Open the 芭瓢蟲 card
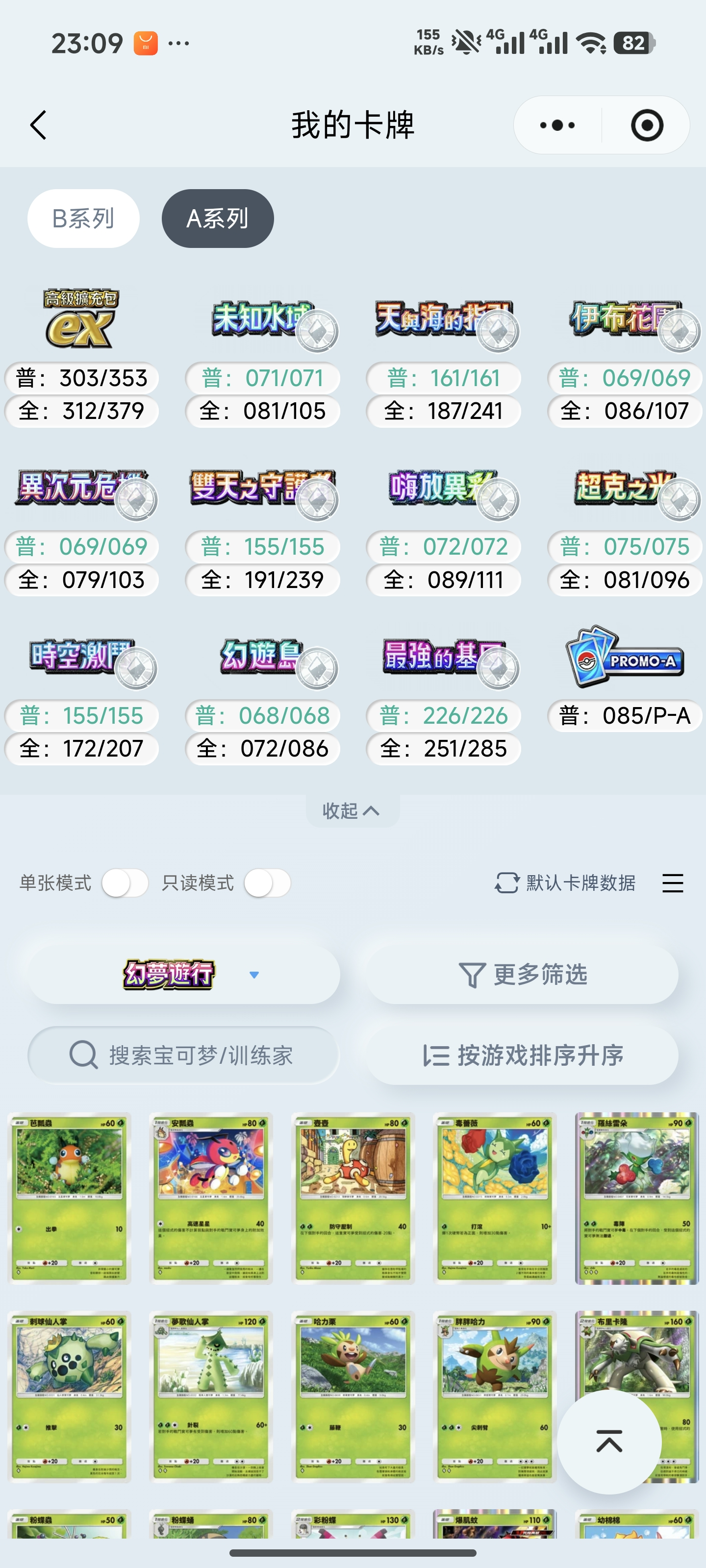 [70, 1198]
